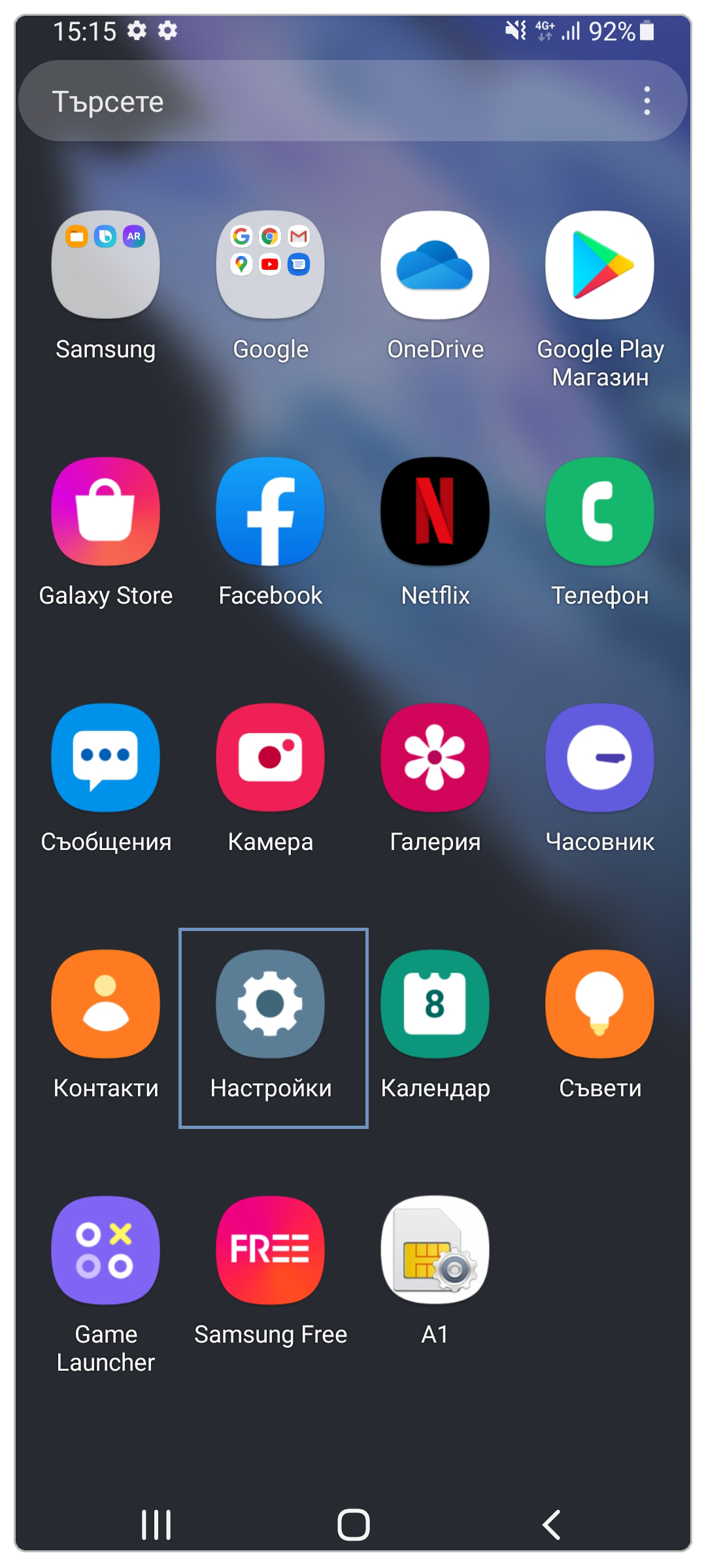The image size is (706, 1568).
Task: Go to the home screen
Action: pos(353,1524)
